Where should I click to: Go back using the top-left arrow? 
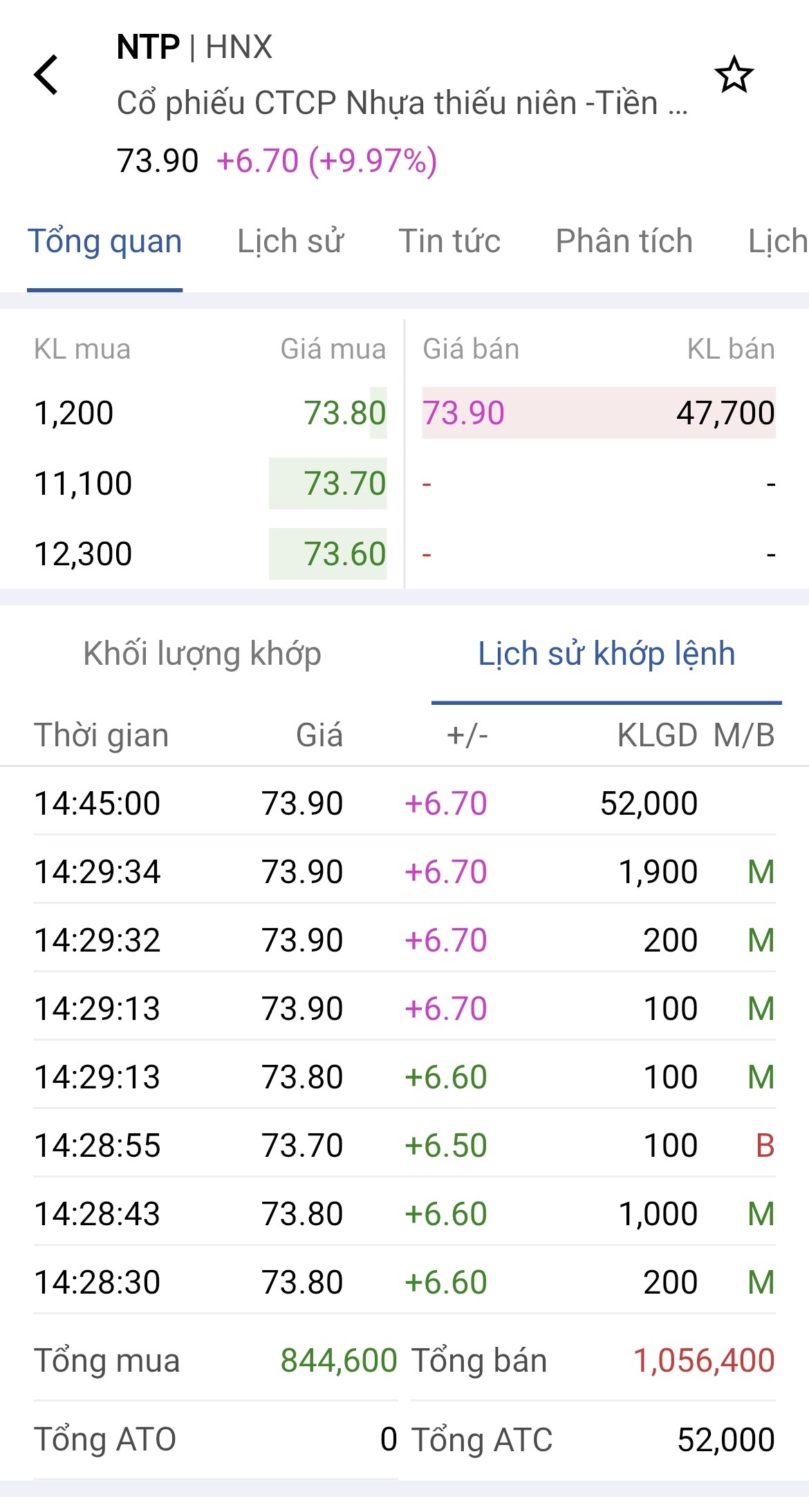coord(46,75)
